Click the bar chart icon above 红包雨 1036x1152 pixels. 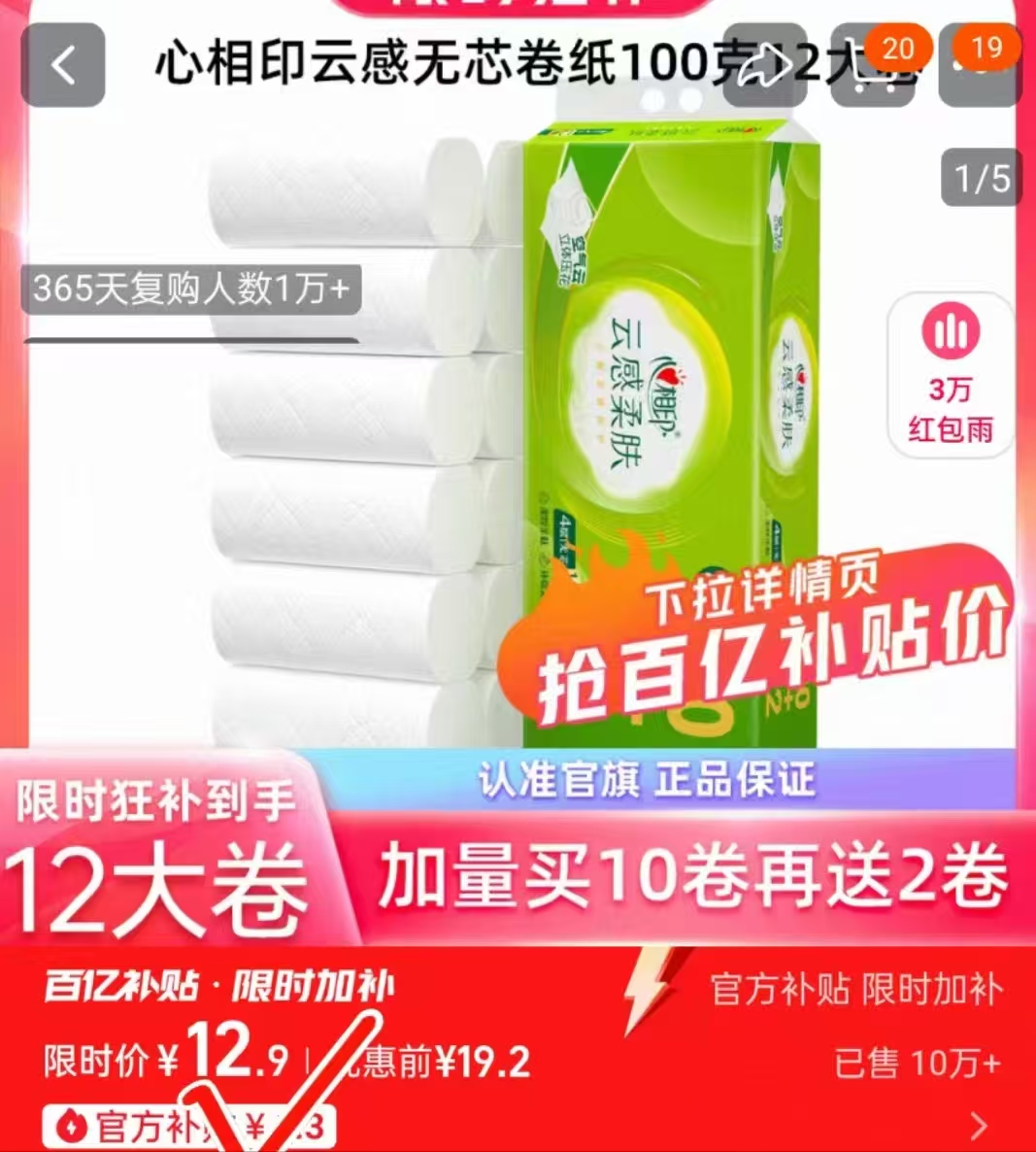click(953, 330)
